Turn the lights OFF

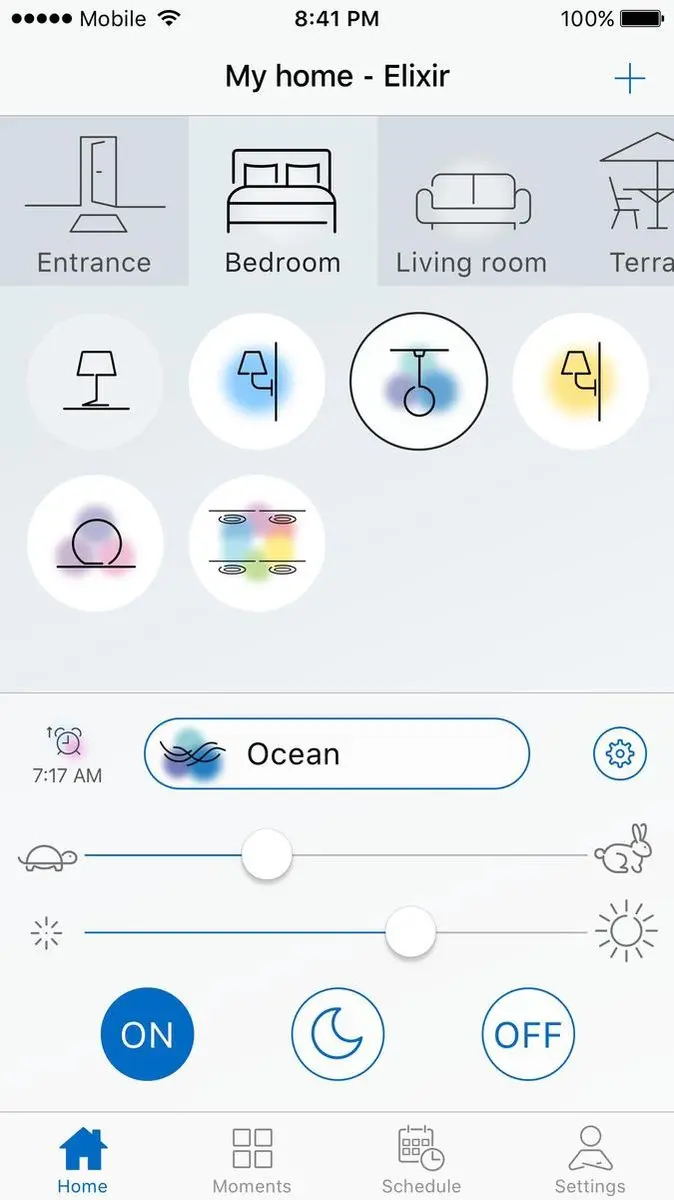point(528,1035)
